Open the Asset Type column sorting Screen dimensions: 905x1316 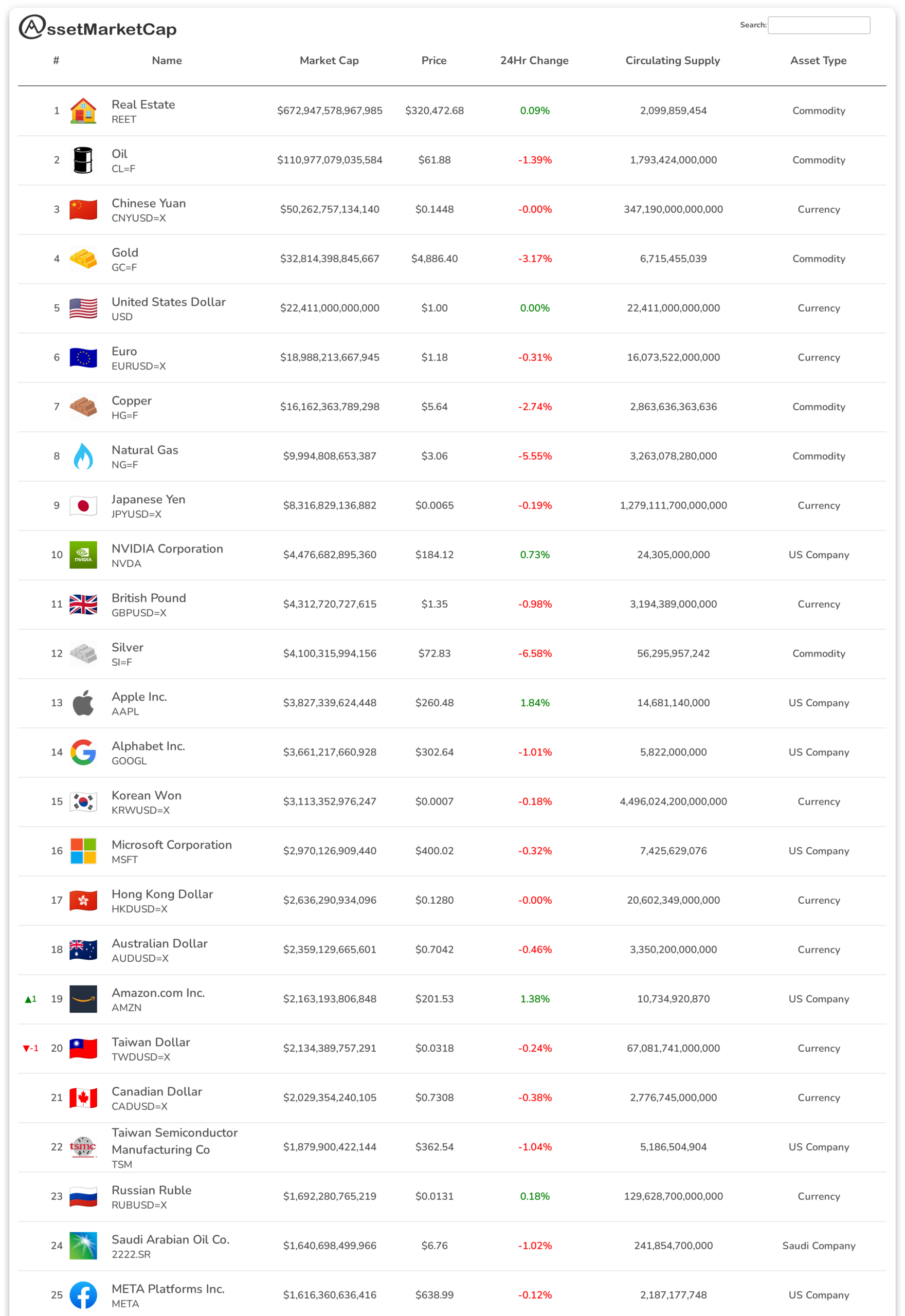[x=818, y=61]
